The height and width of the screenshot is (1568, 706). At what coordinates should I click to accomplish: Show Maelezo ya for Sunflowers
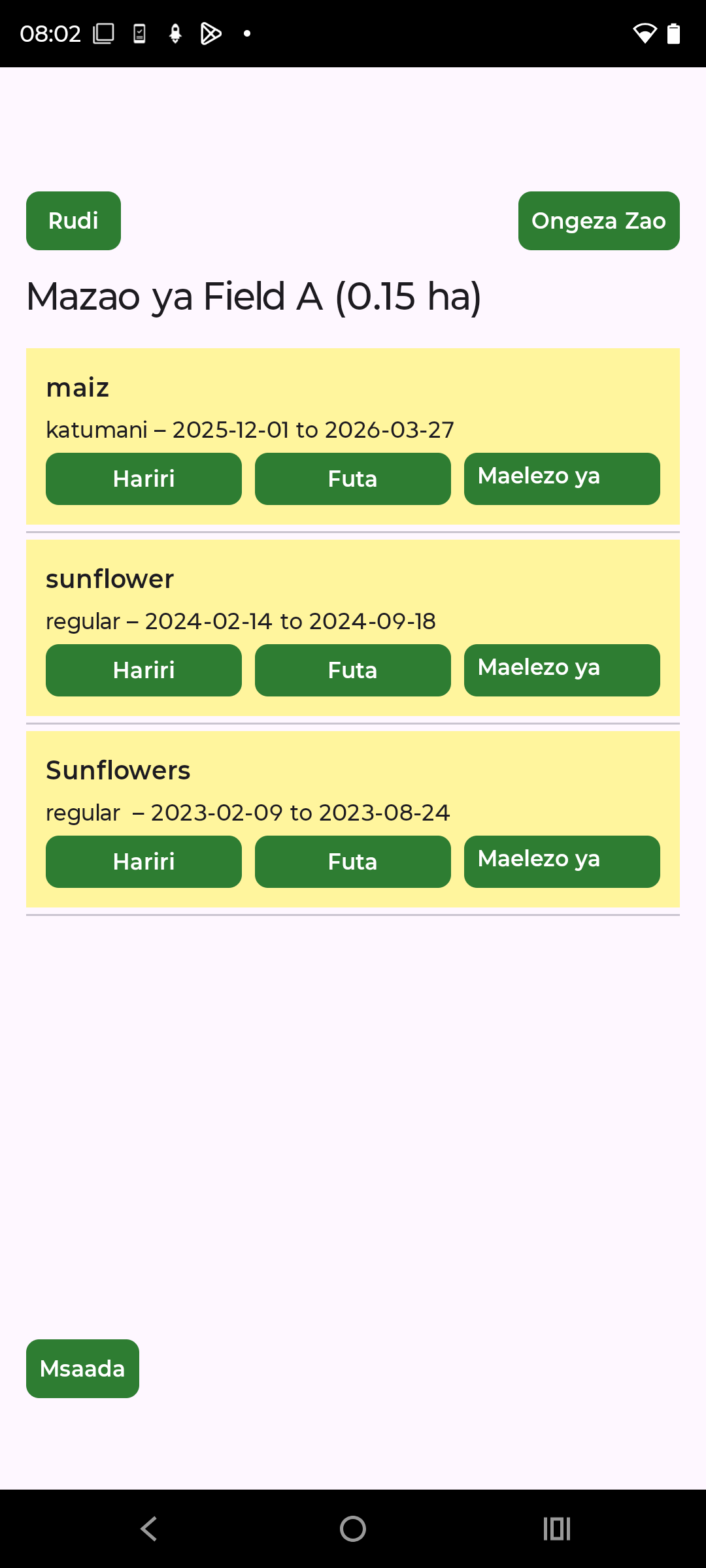pyautogui.click(x=562, y=862)
